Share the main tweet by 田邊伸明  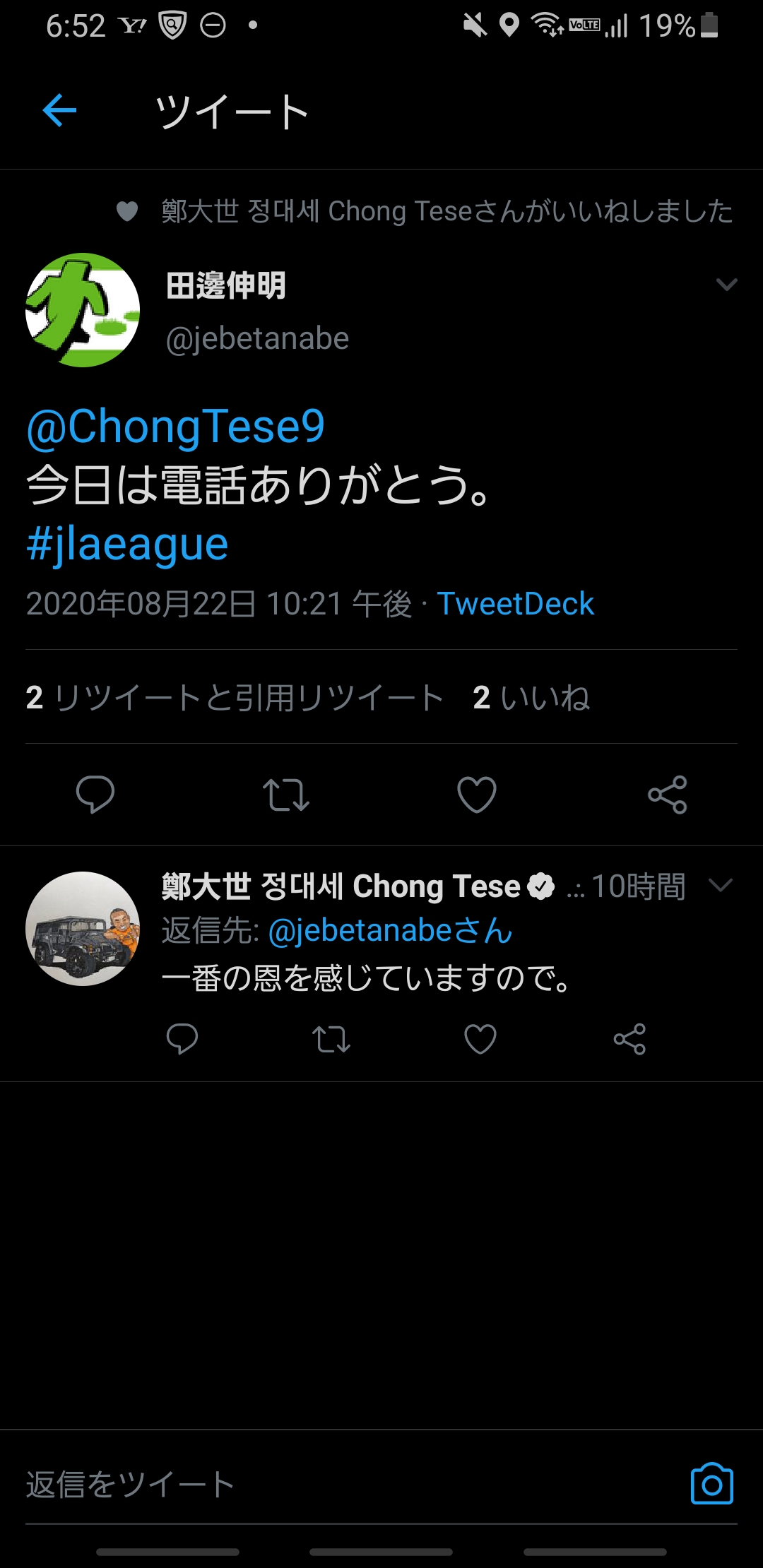[668, 795]
